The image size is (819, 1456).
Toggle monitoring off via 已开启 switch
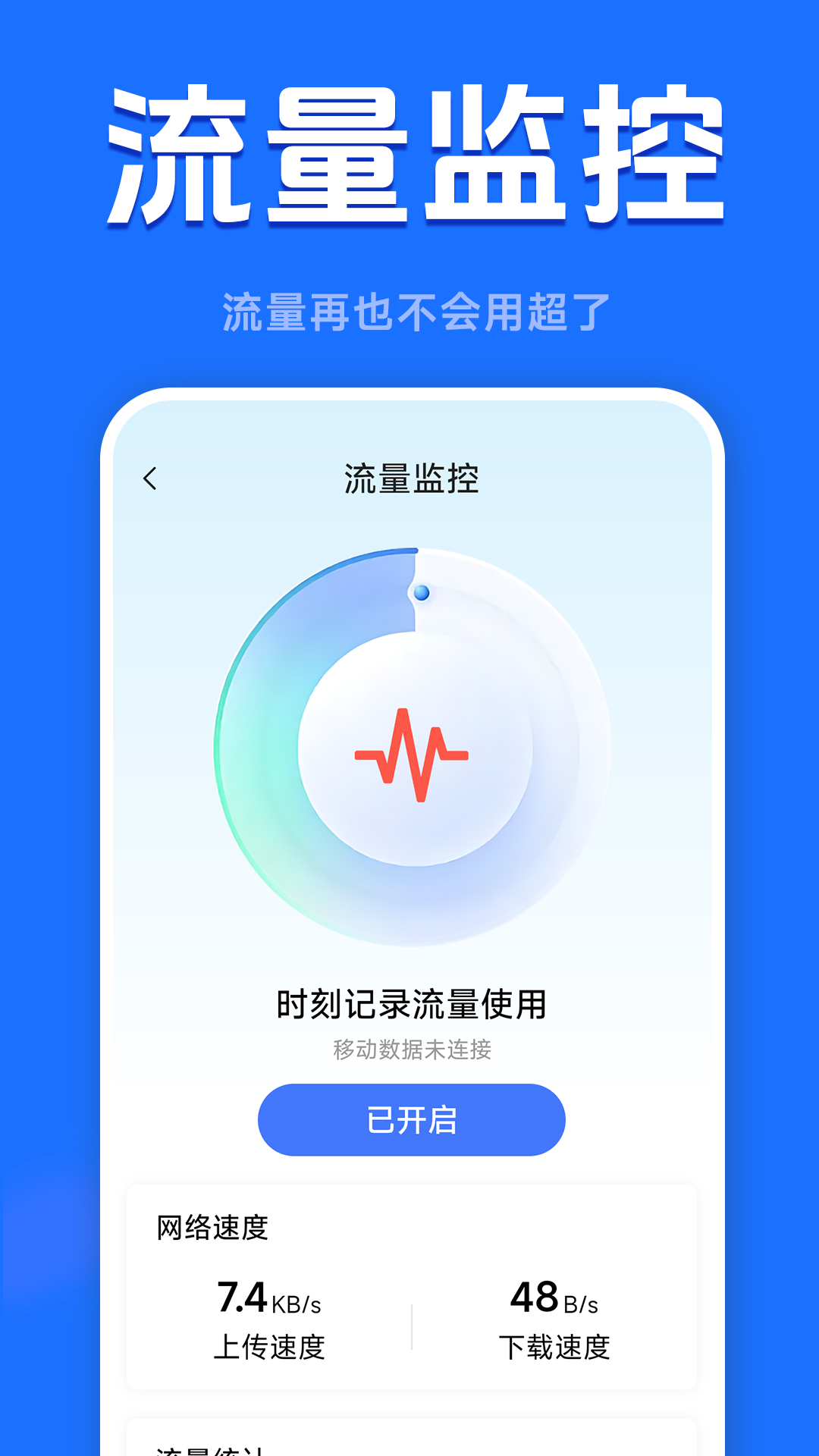409,1119
